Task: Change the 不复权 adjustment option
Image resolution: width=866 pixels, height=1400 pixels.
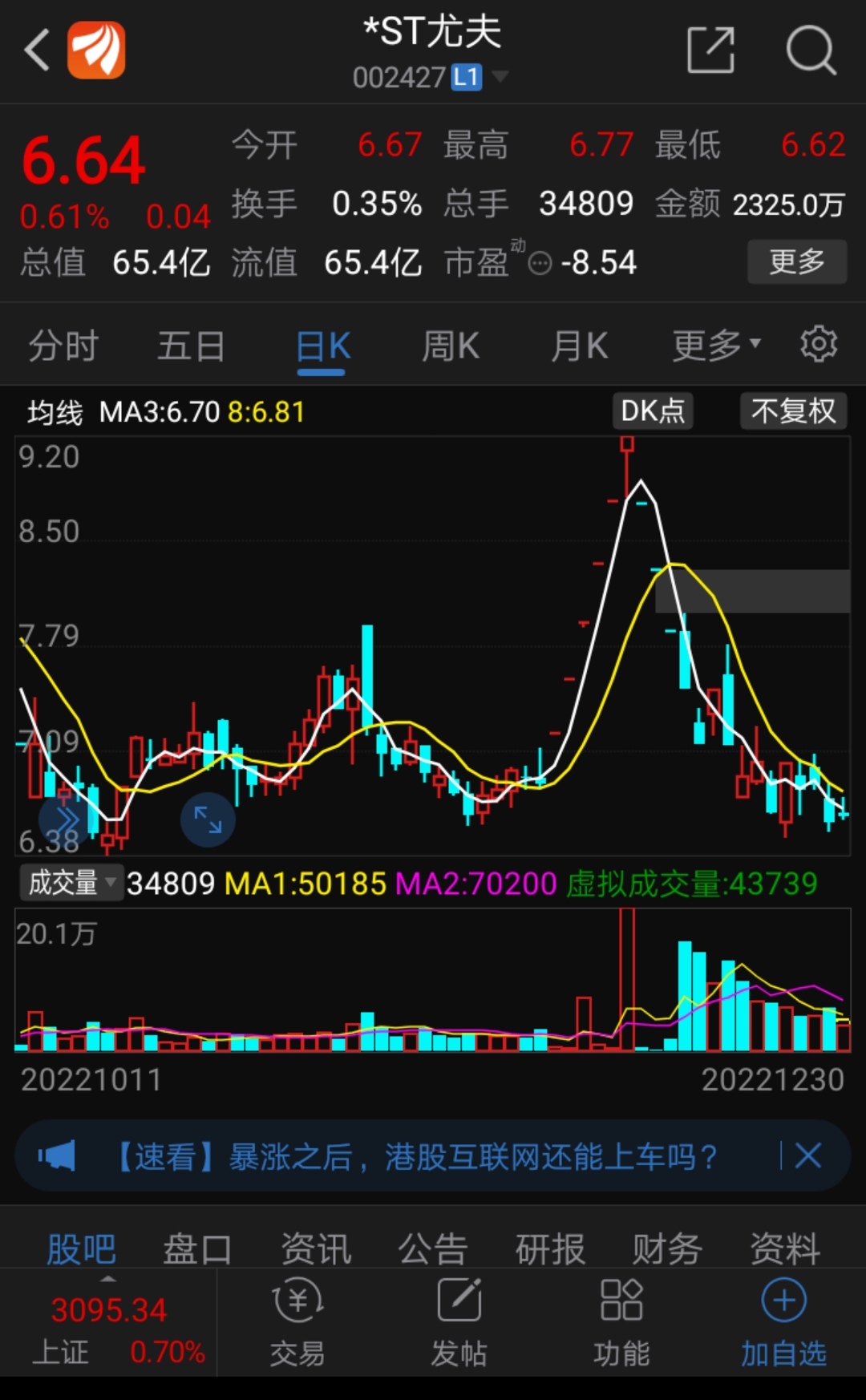Action: [x=793, y=411]
